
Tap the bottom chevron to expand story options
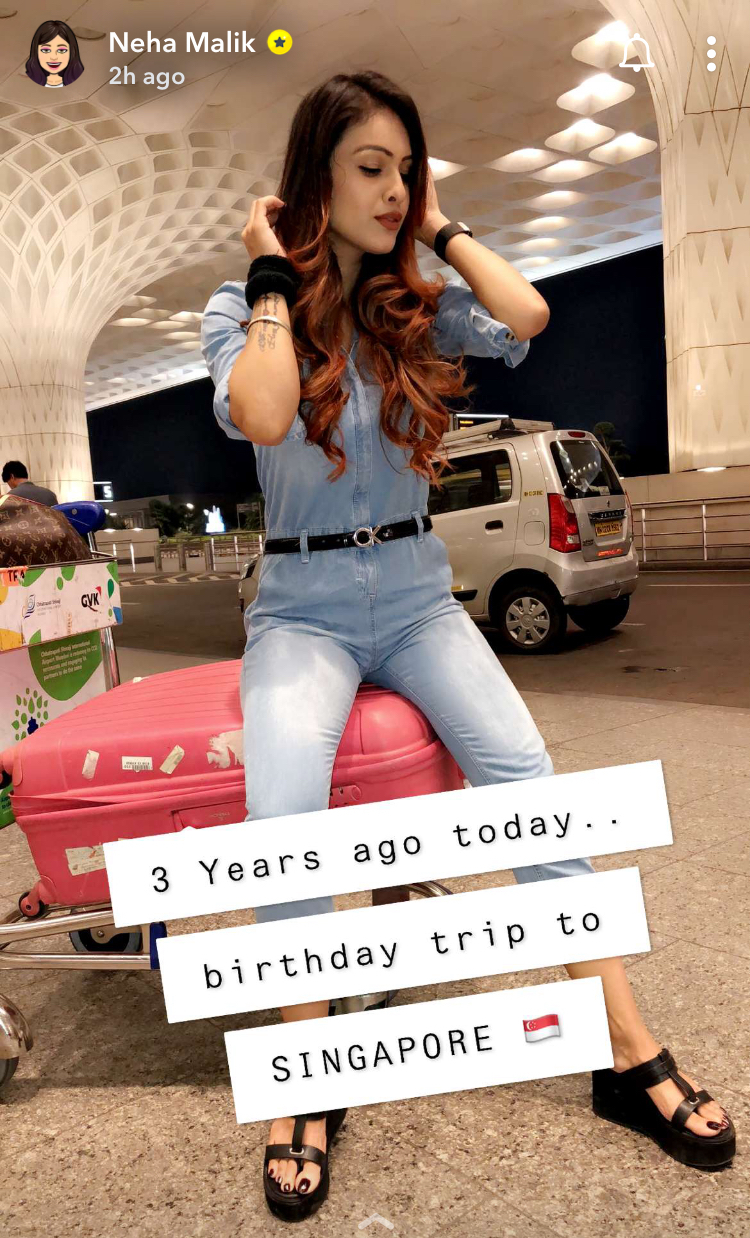pos(376,1221)
